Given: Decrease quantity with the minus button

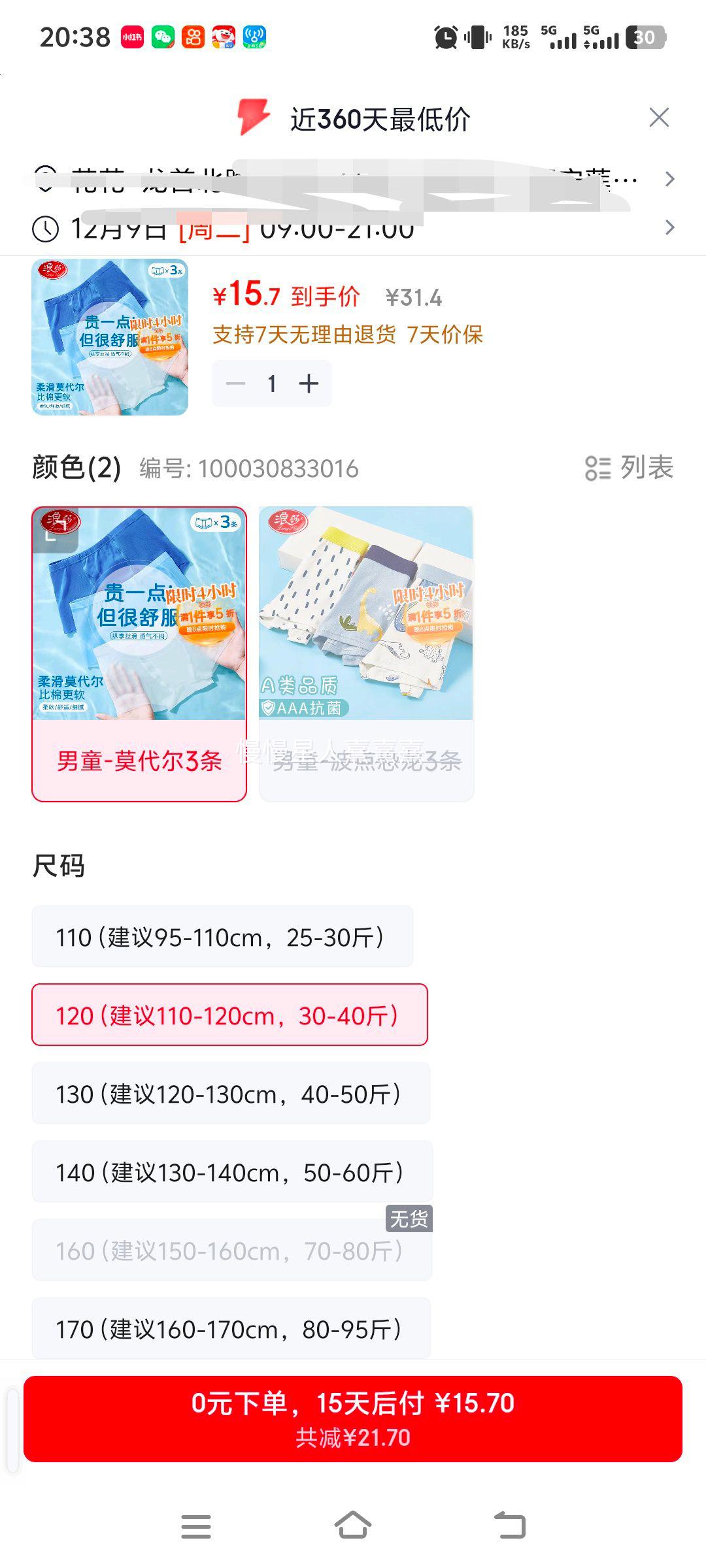Looking at the screenshot, I should coord(235,384).
